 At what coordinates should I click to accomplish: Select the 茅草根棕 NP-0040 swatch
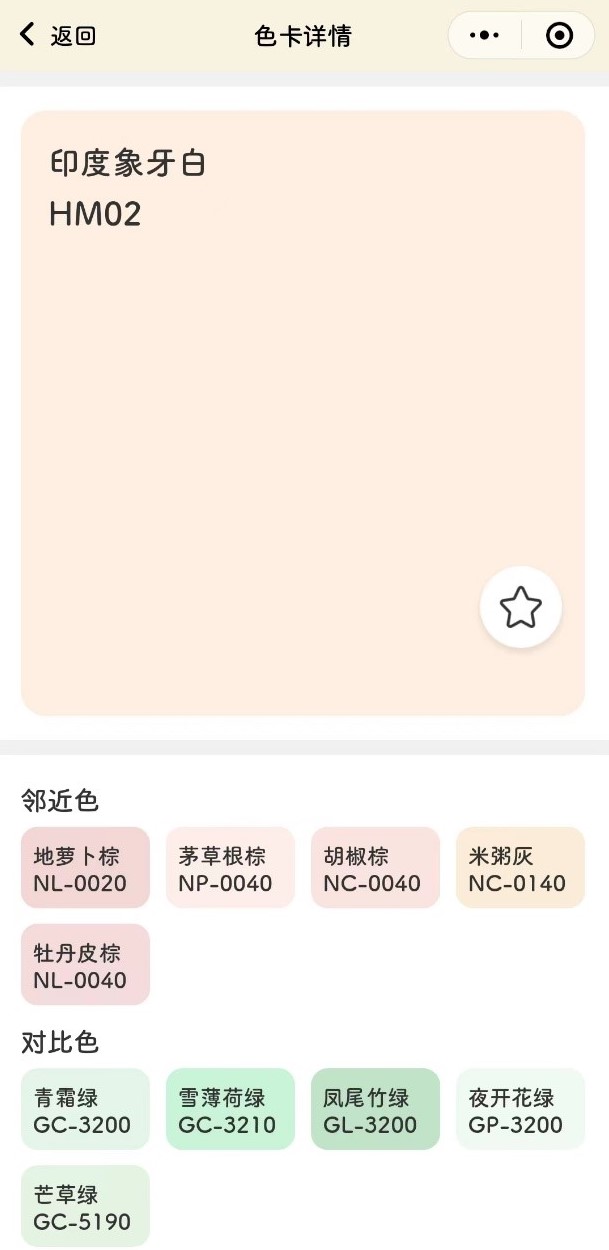pos(230,868)
